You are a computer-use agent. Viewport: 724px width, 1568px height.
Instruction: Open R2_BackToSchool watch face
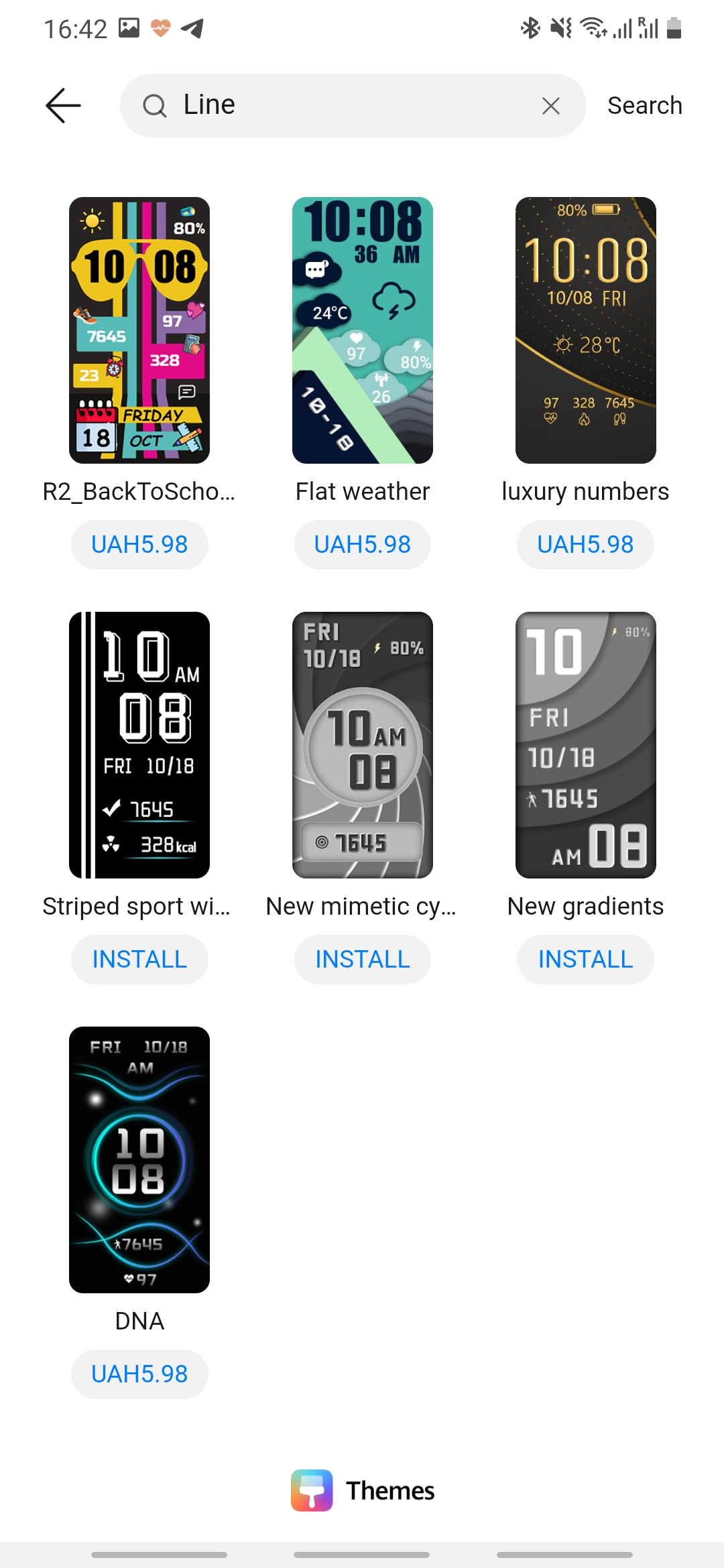coord(139,330)
